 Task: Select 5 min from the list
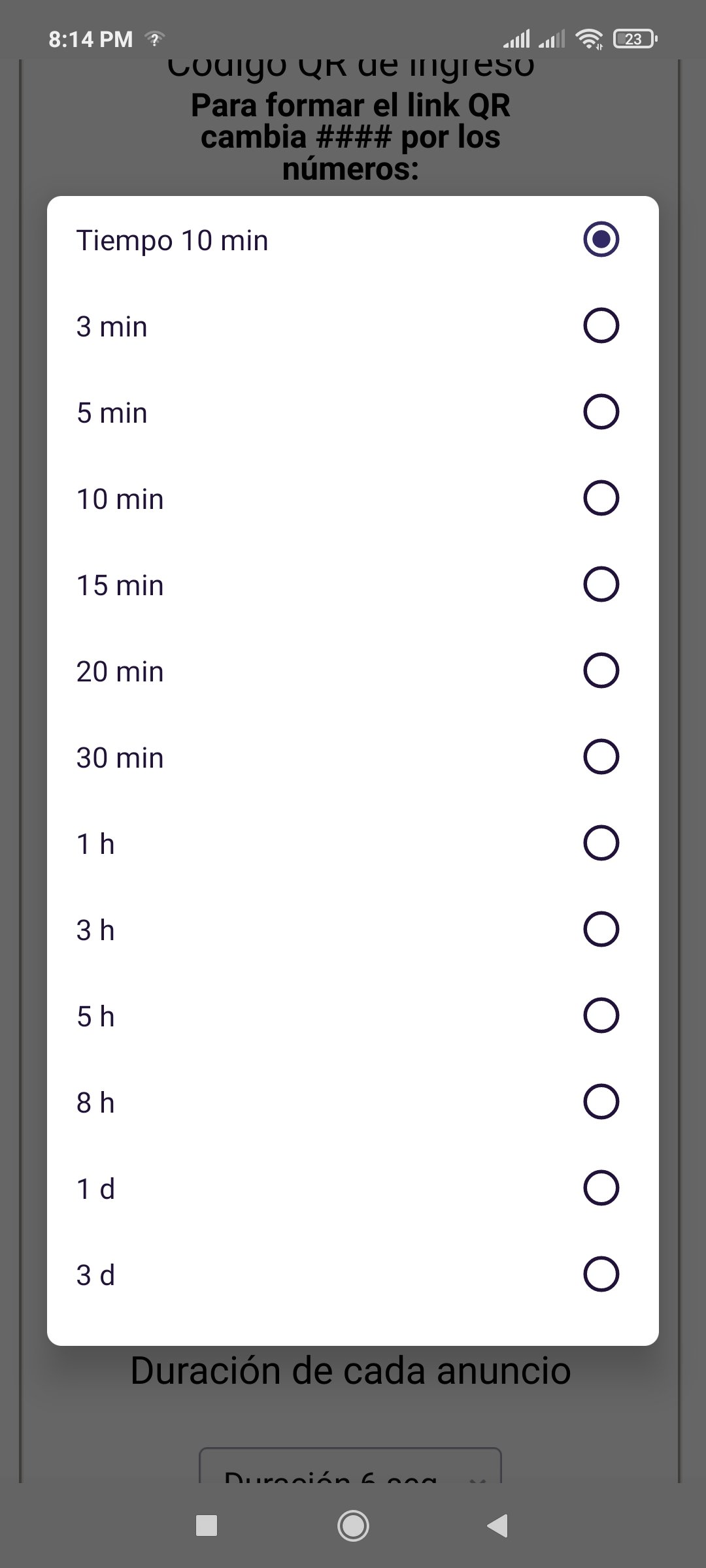tap(353, 412)
